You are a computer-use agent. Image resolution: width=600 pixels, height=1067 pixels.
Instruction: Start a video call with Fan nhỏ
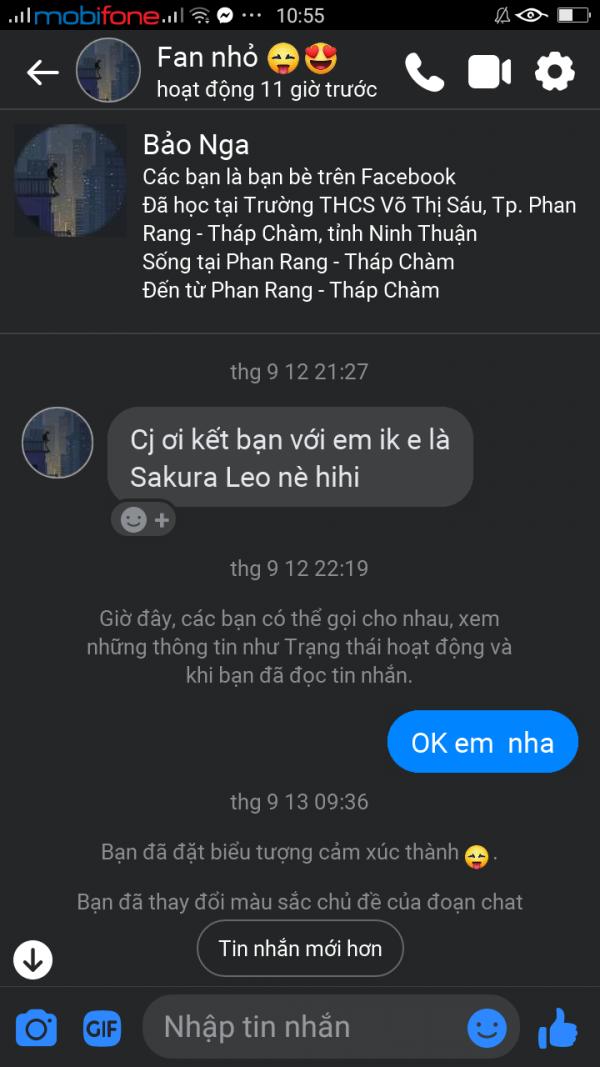[489, 72]
